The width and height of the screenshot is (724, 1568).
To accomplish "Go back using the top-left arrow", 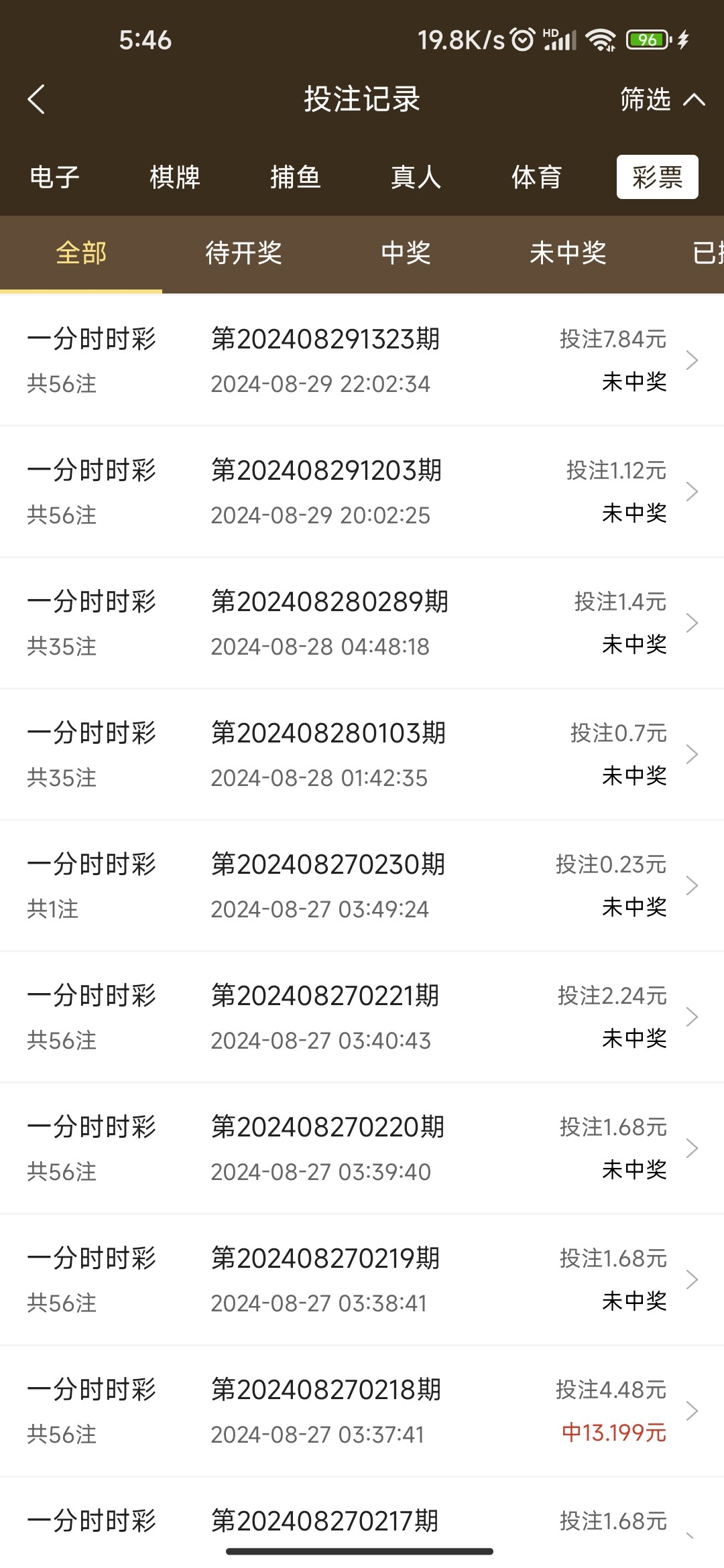I will pyautogui.click(x=37, y=99).
